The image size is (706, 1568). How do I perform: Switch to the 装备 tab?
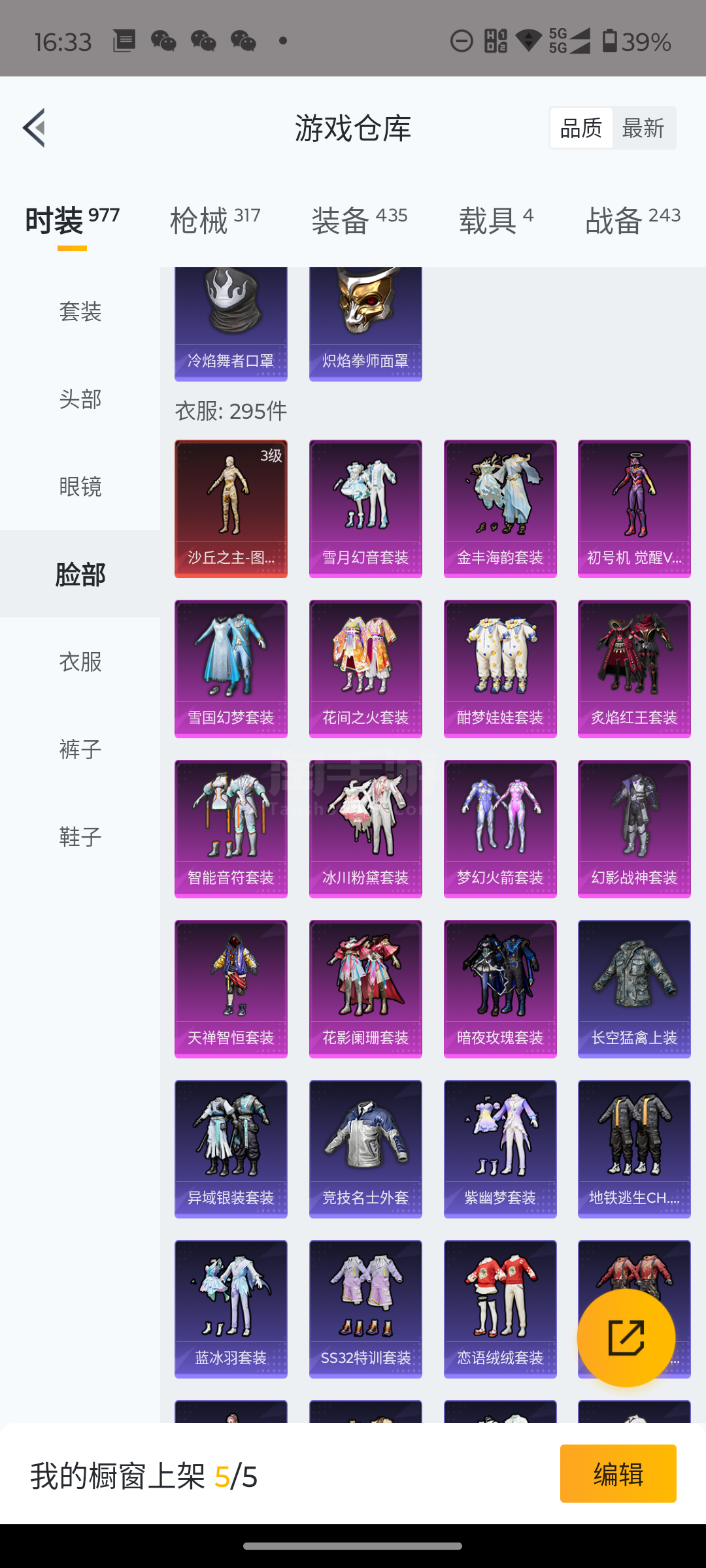[x=360, y=220]
